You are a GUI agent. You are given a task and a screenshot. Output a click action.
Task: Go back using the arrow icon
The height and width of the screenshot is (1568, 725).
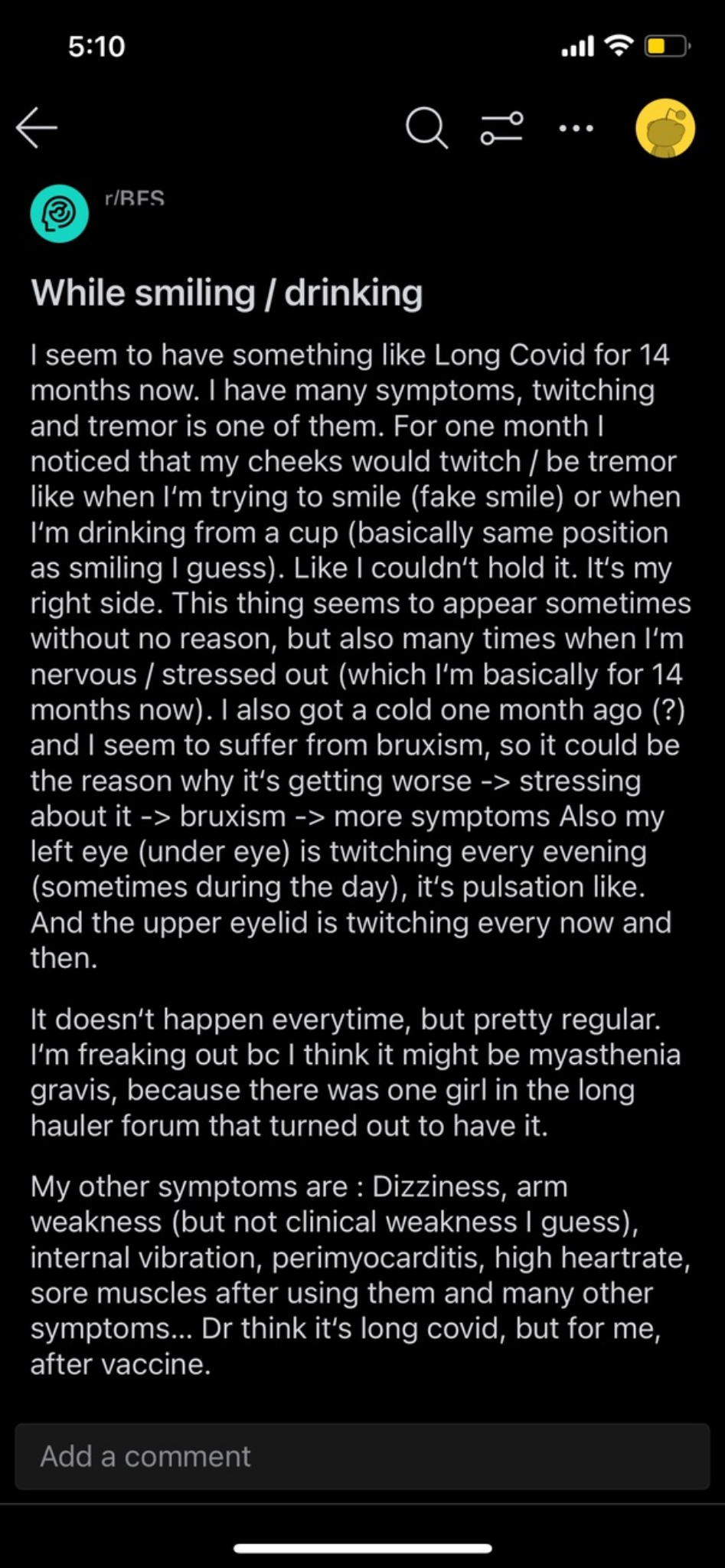click(x=37, y=127)
